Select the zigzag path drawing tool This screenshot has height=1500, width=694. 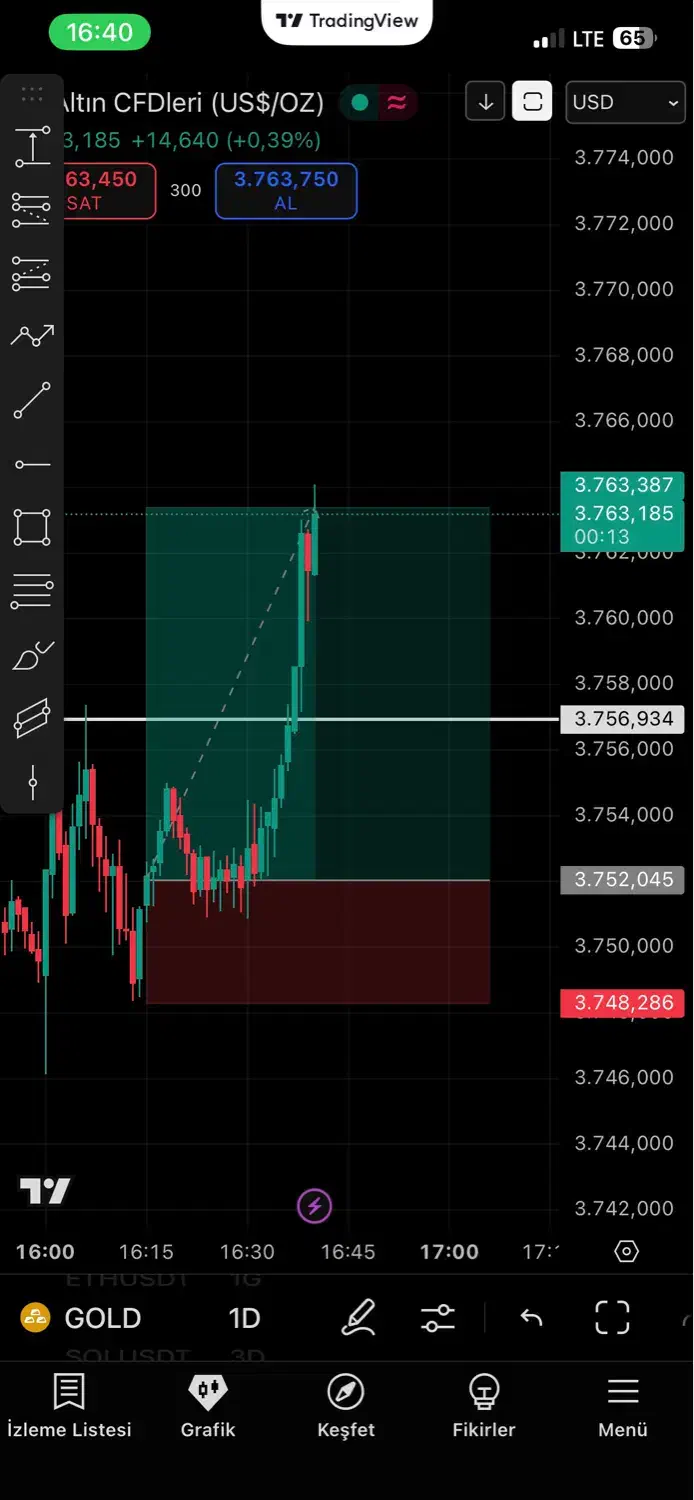point(32,336)
